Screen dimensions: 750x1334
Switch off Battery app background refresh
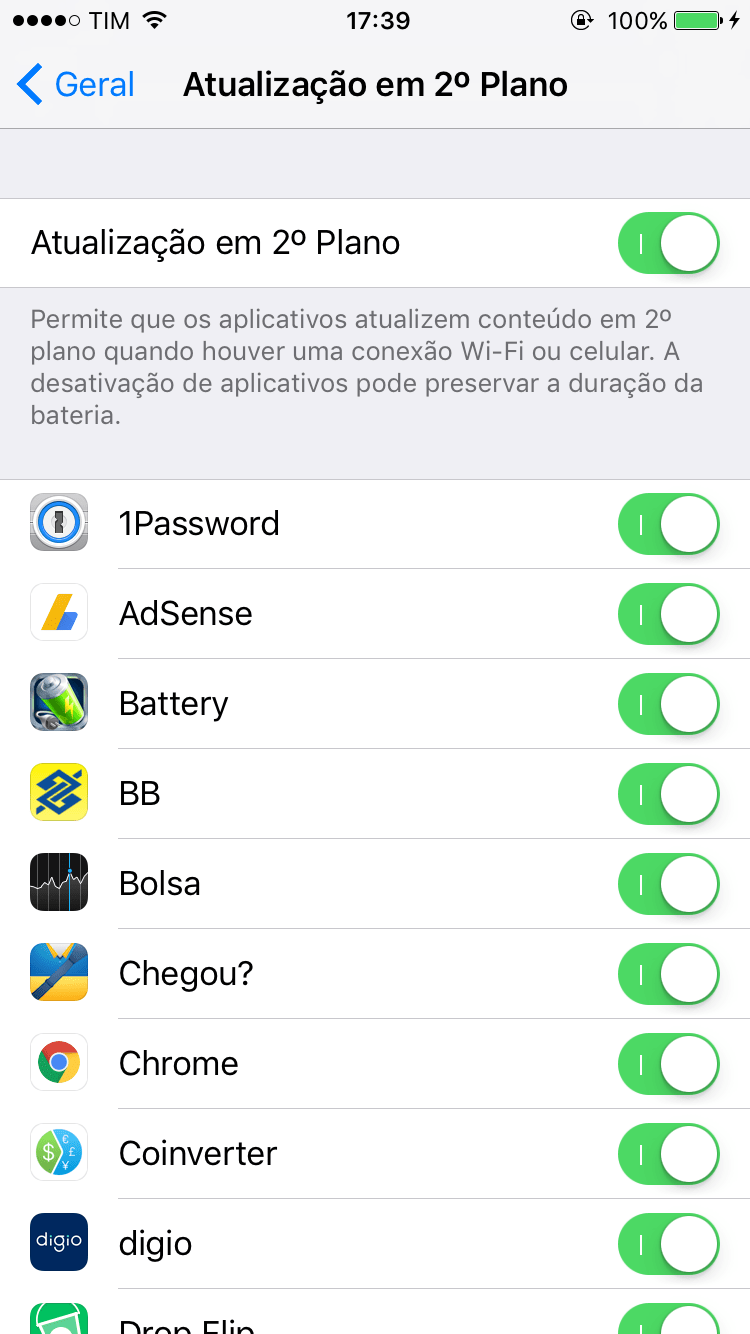click(668, 704)
